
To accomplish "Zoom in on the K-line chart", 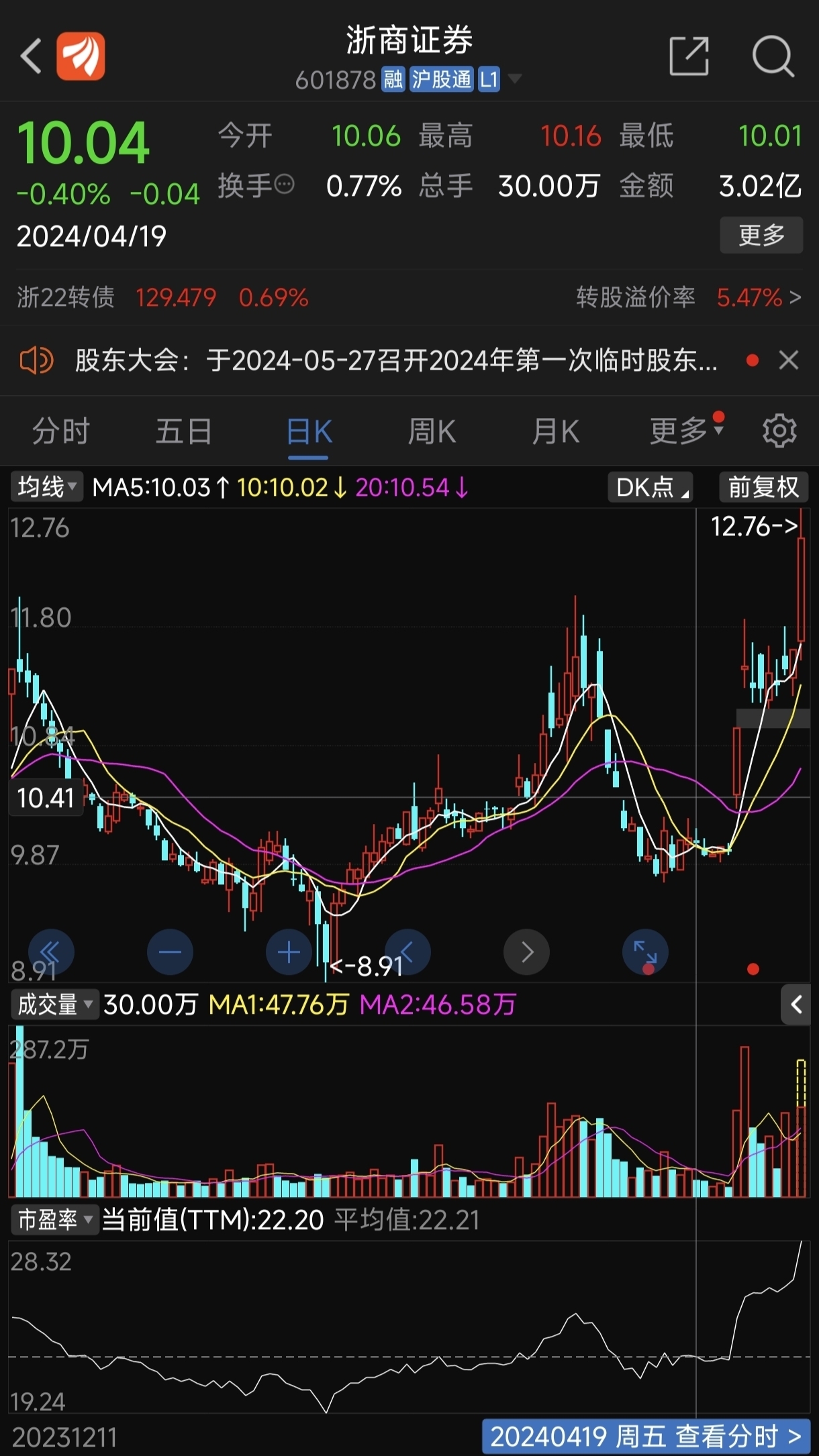I will click(x=289, y=952).
